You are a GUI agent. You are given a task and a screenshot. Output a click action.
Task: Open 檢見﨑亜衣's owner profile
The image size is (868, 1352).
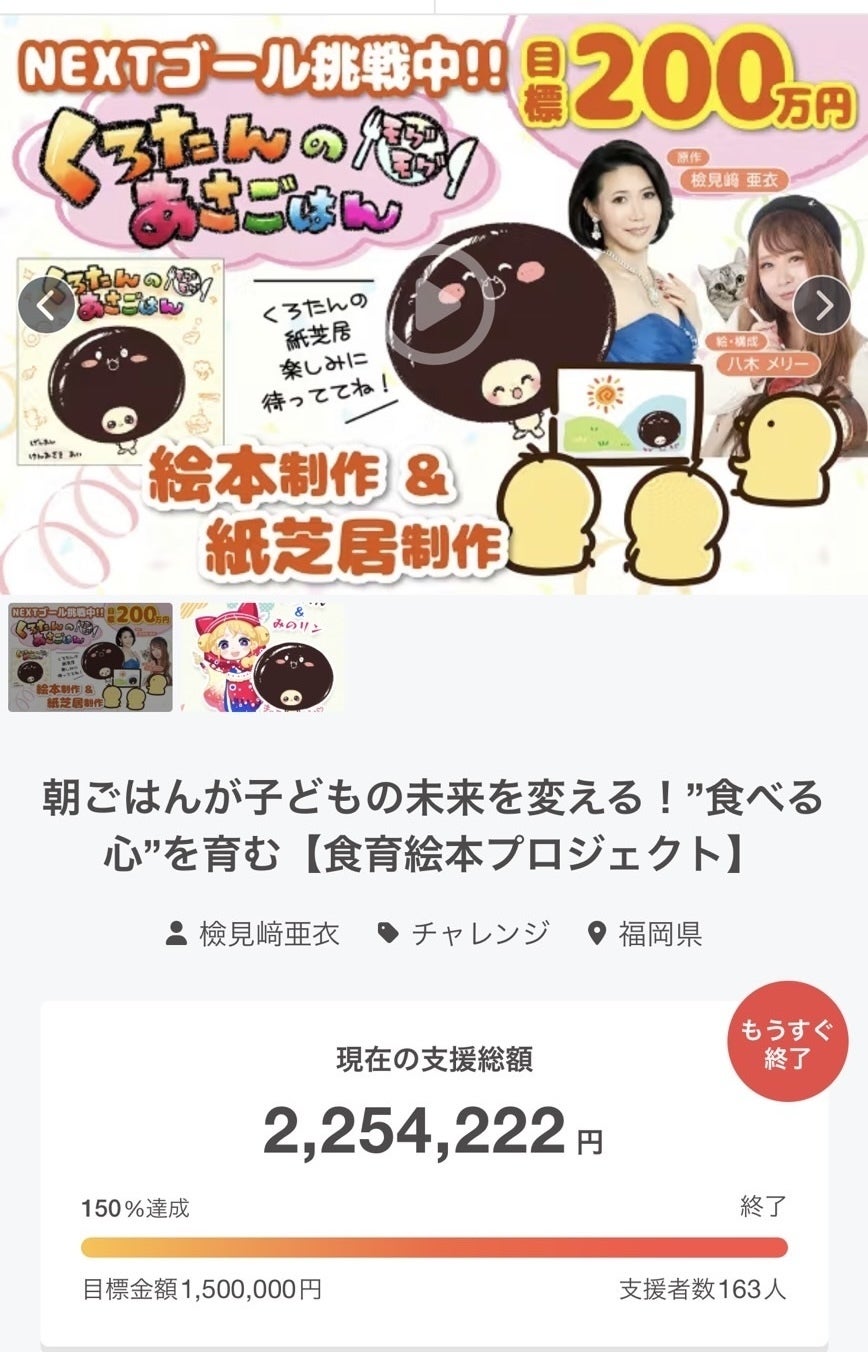click(x=253, y=934)
